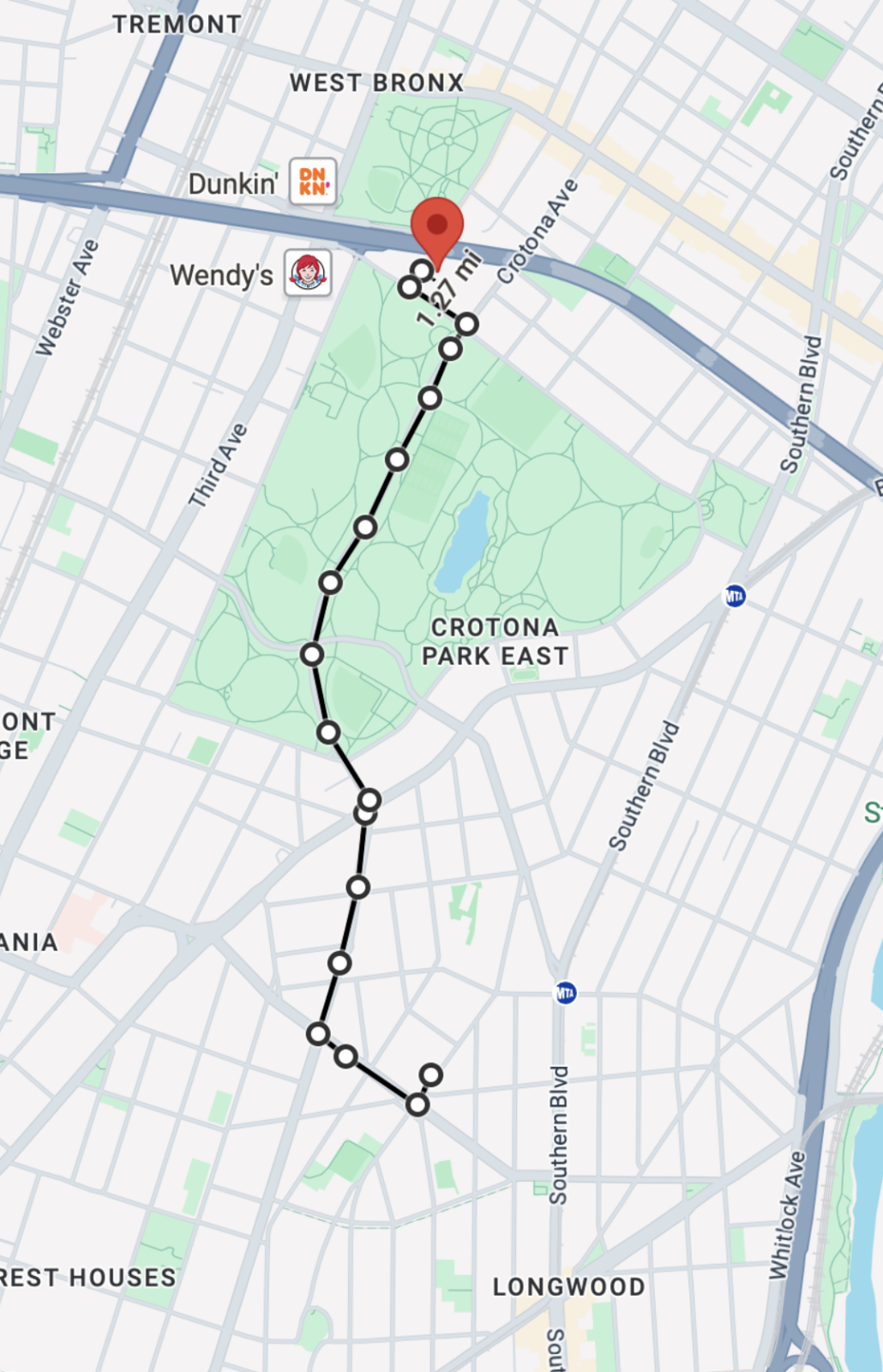Select the Wendy's place marker

[308, 274]
